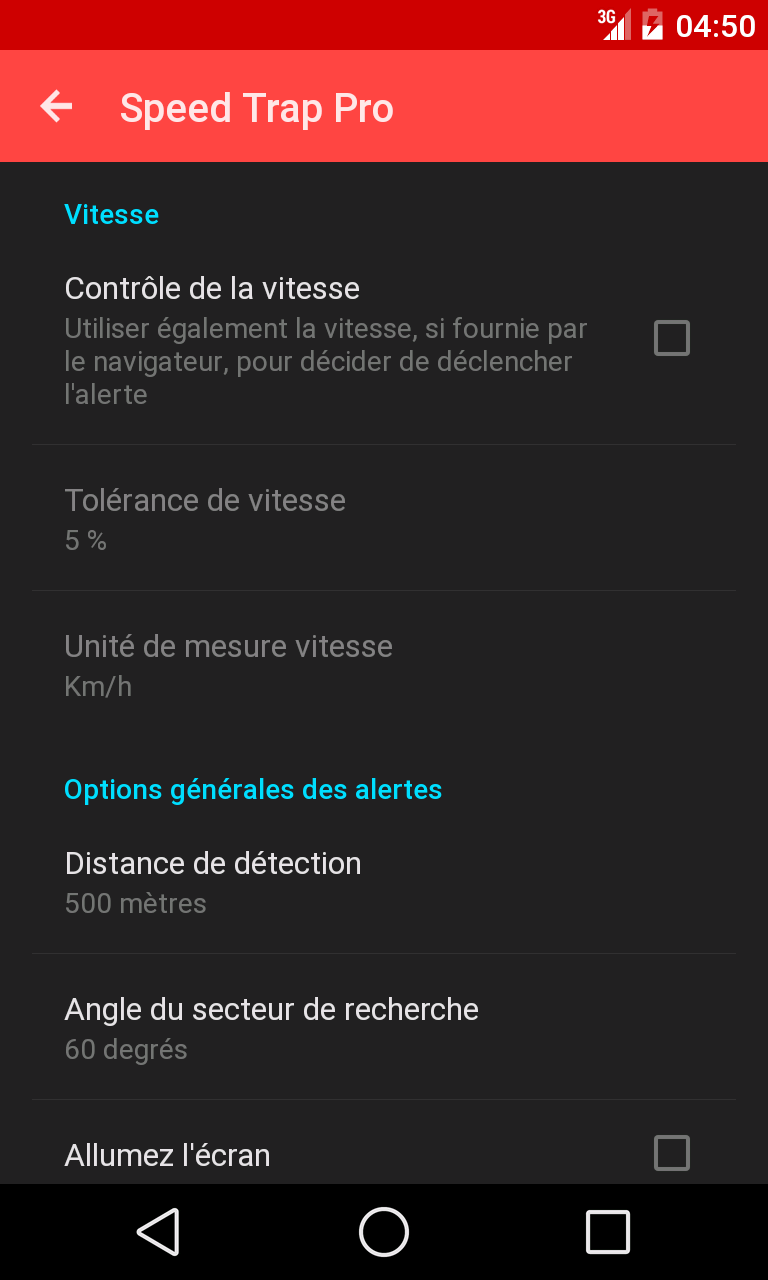Check the Allumez l'écran checkbox
768x1280 pixels.
pyautogui.click(x=671, y=1153)
